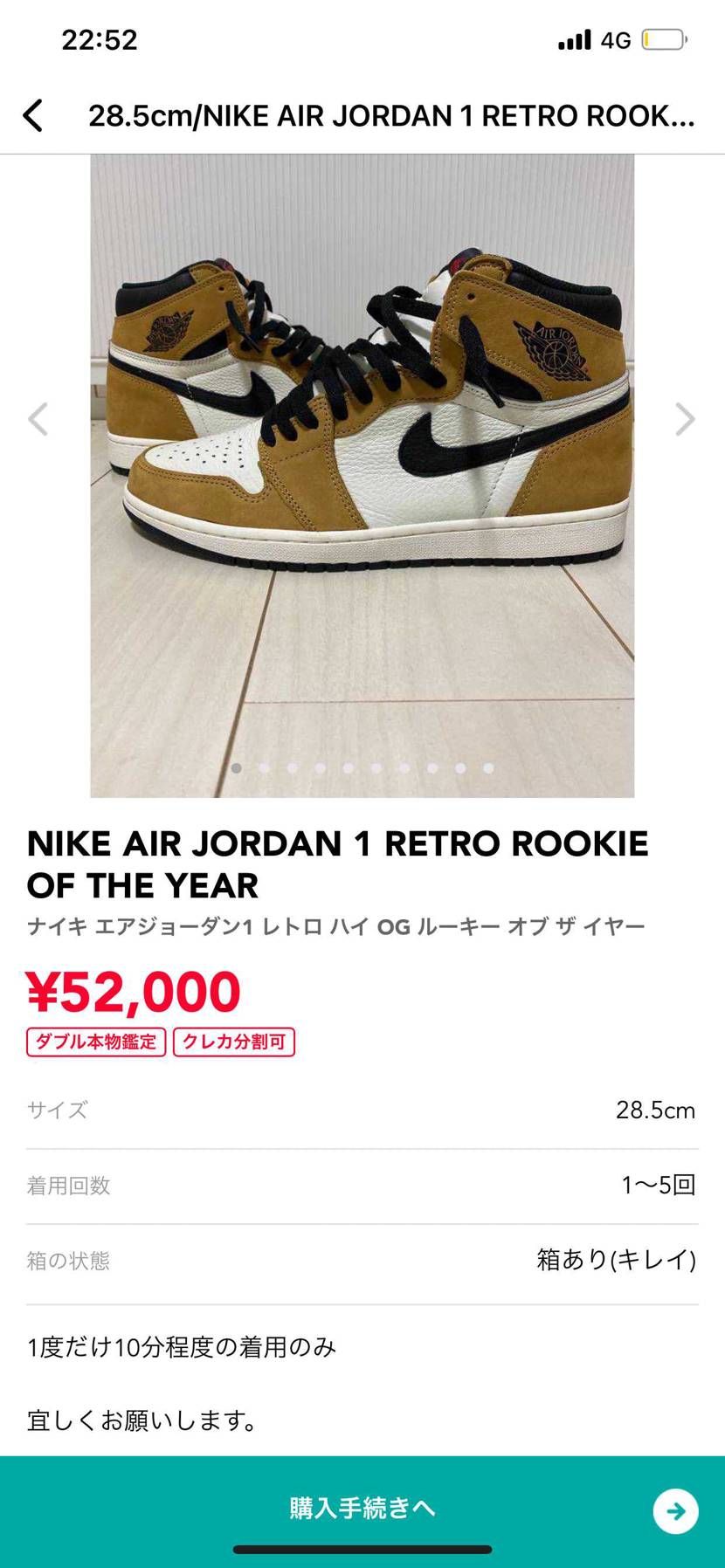725x1568 pixels.
Task: Open the sneaker product photo
Action: tap(362, 476)
